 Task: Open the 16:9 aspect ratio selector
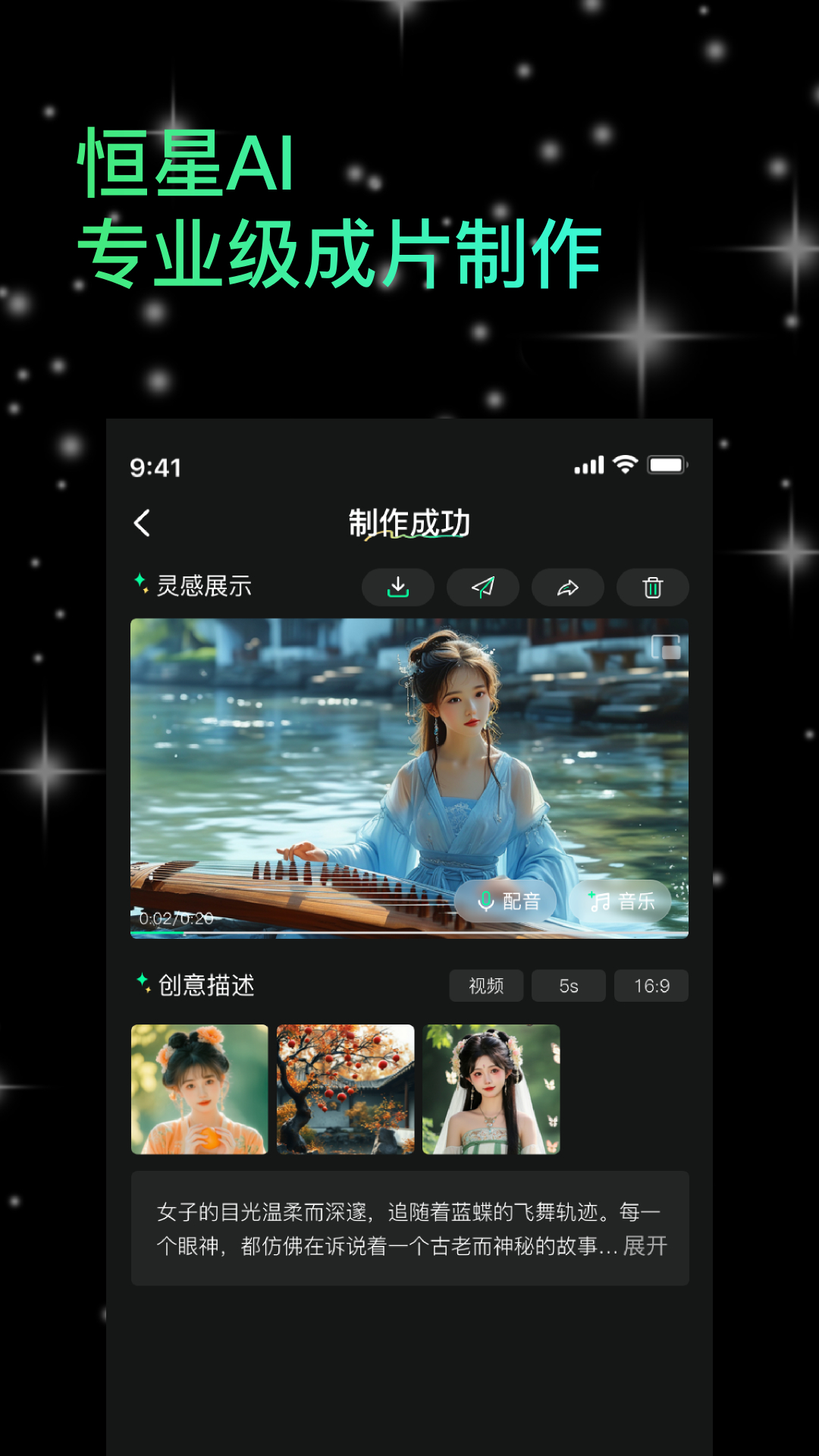coord(651,986)
